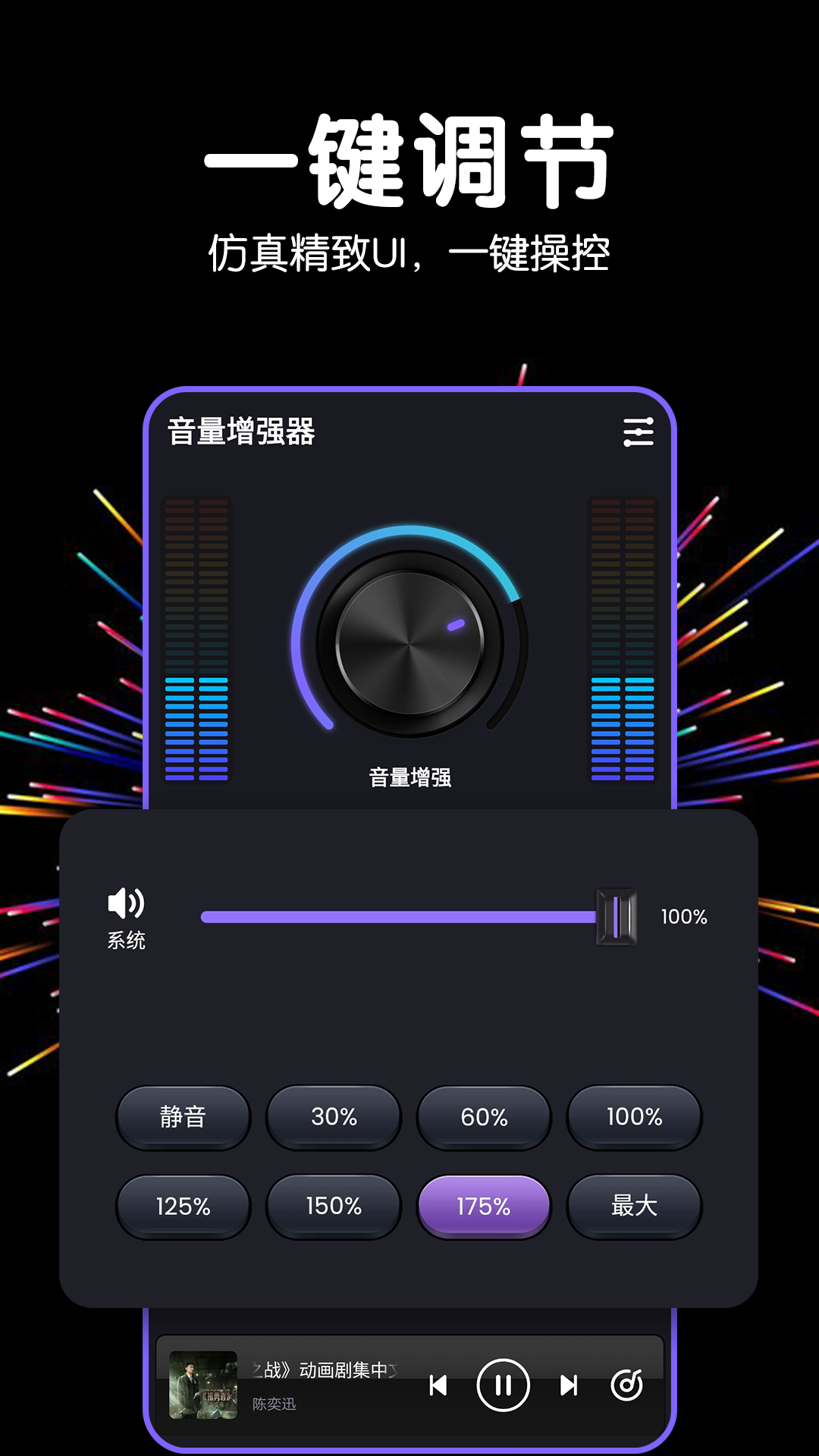This screenshot has height=1456, width=819.
Task: Select the 175% volume preset
Action: [483, 1205]
